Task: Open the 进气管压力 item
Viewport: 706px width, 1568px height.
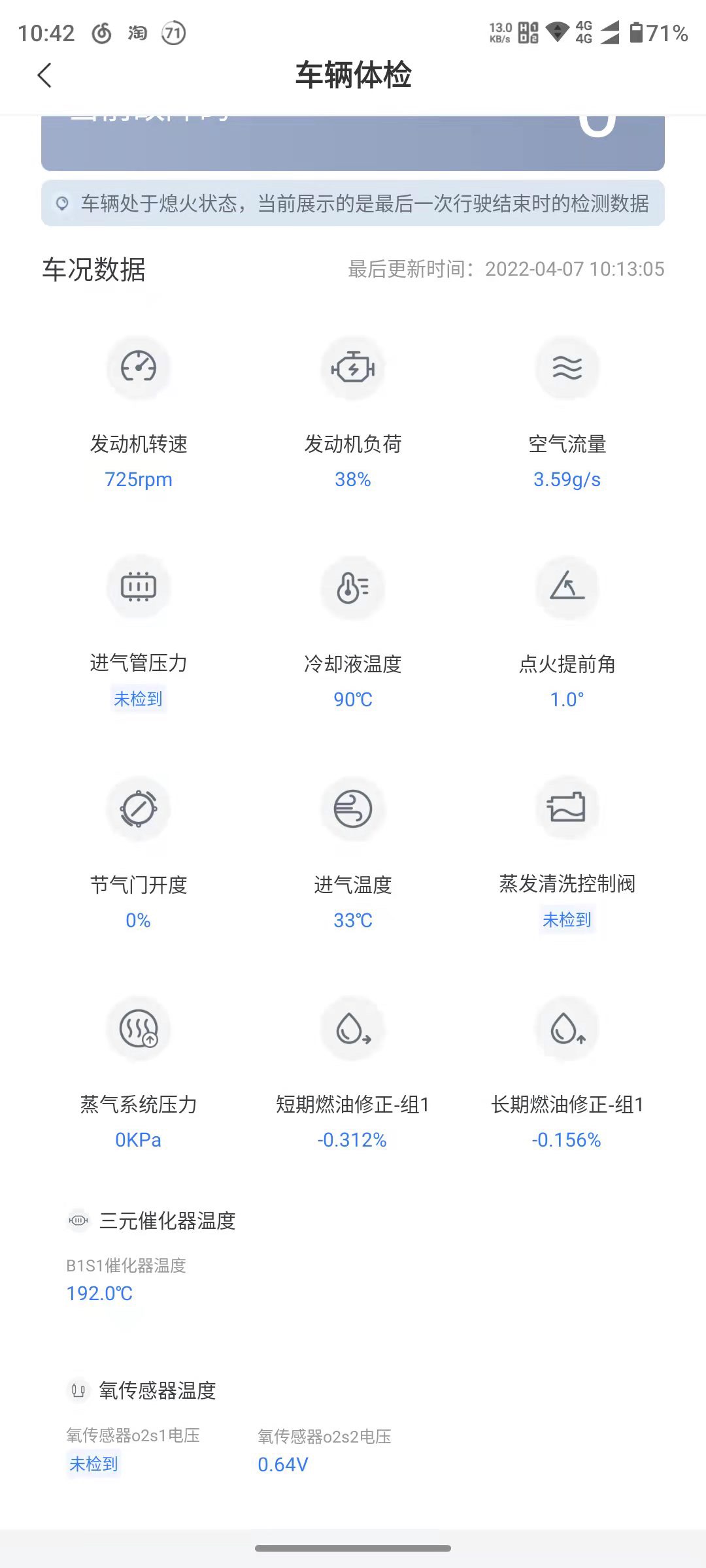Action: 139,633
